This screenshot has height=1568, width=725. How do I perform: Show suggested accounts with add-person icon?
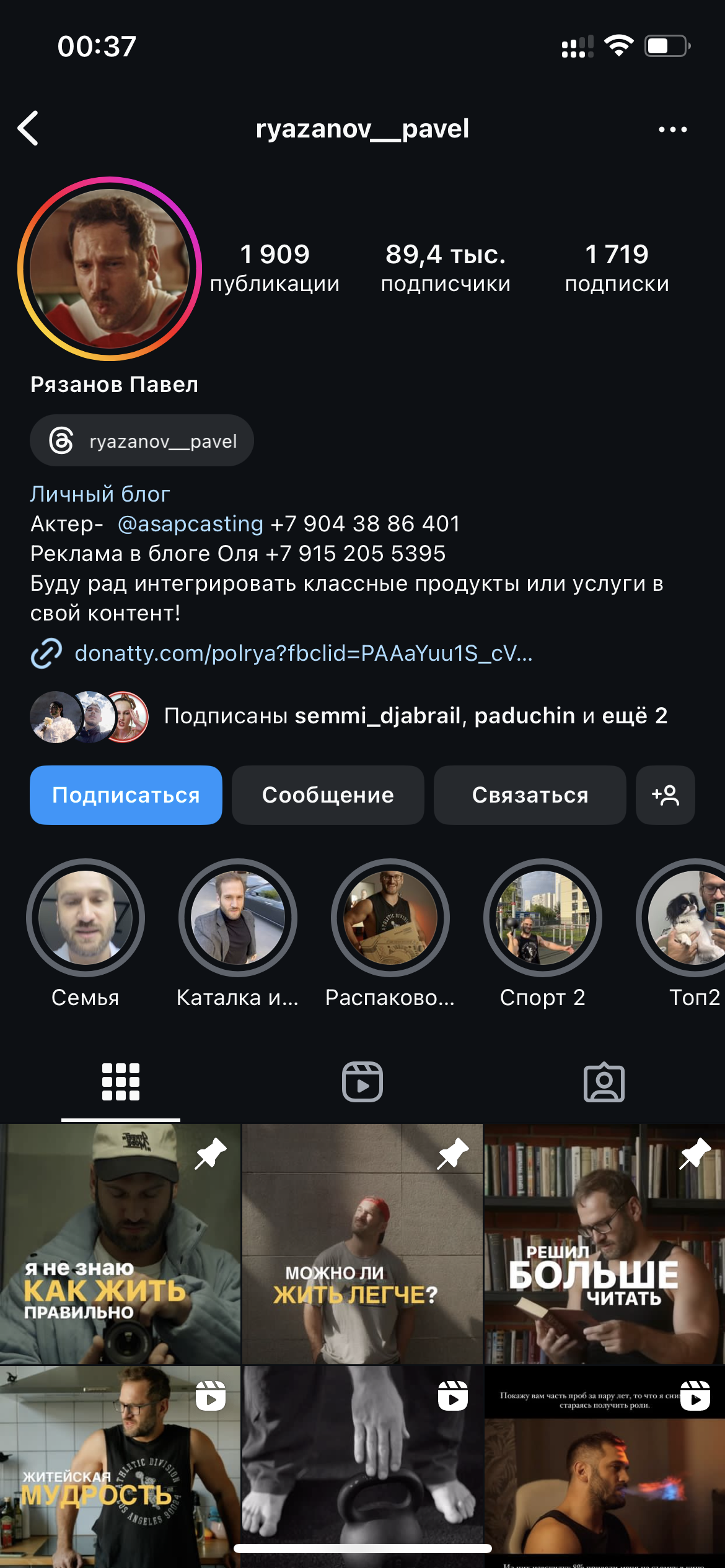point(666,795)
